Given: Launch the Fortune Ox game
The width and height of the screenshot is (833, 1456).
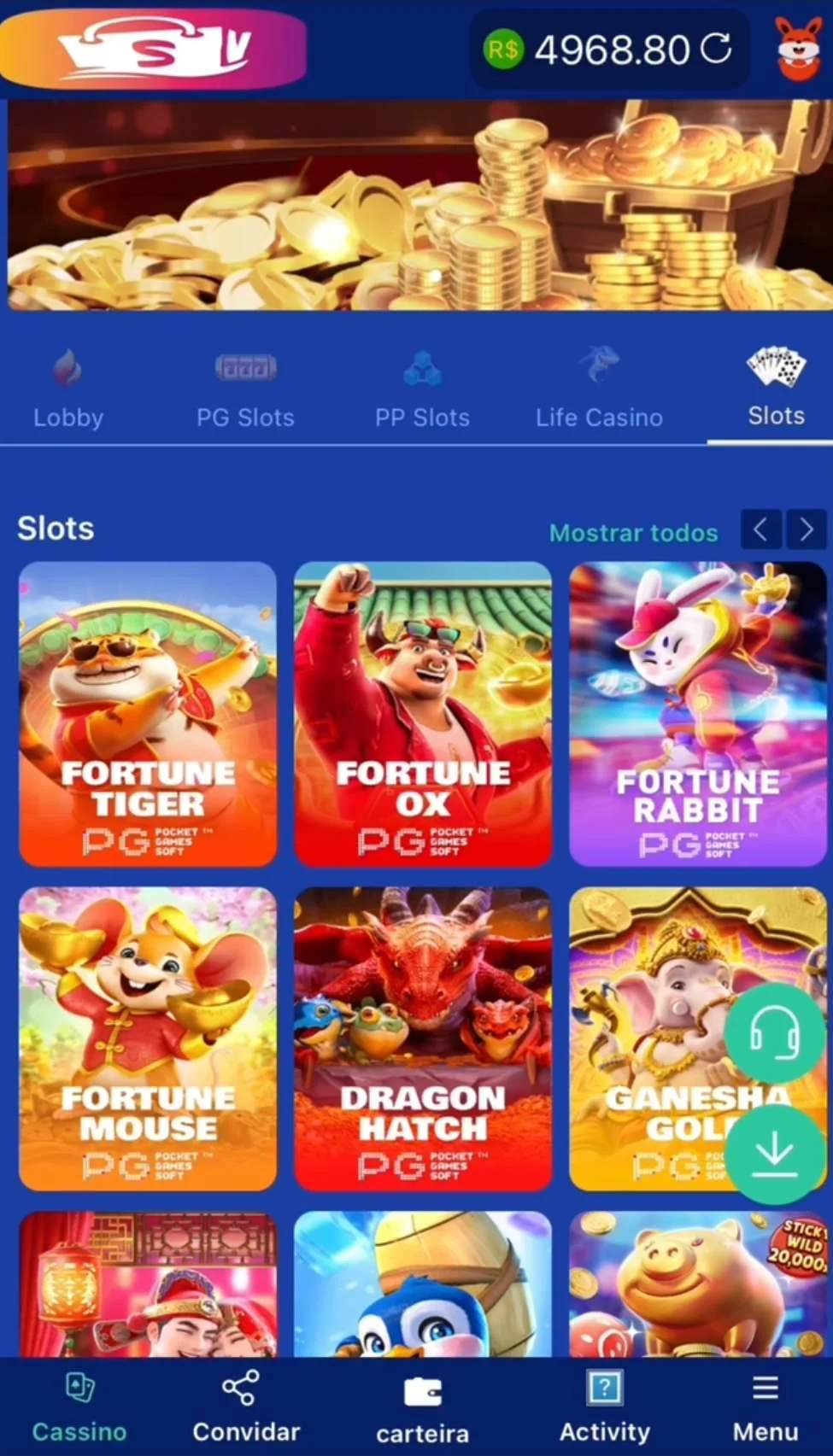Looking at the screenshot, I should (x=423, y=714).
